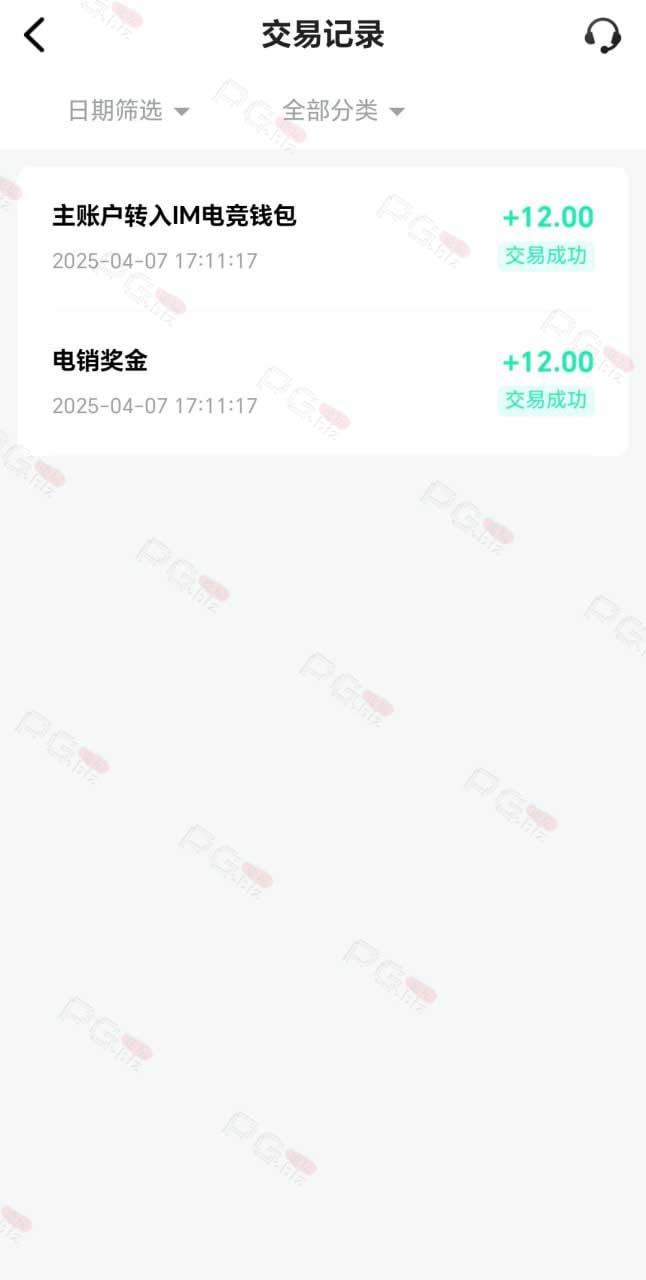Open the 主账户转入IM电竞钱包 transaction record

[x=323, y=238]
